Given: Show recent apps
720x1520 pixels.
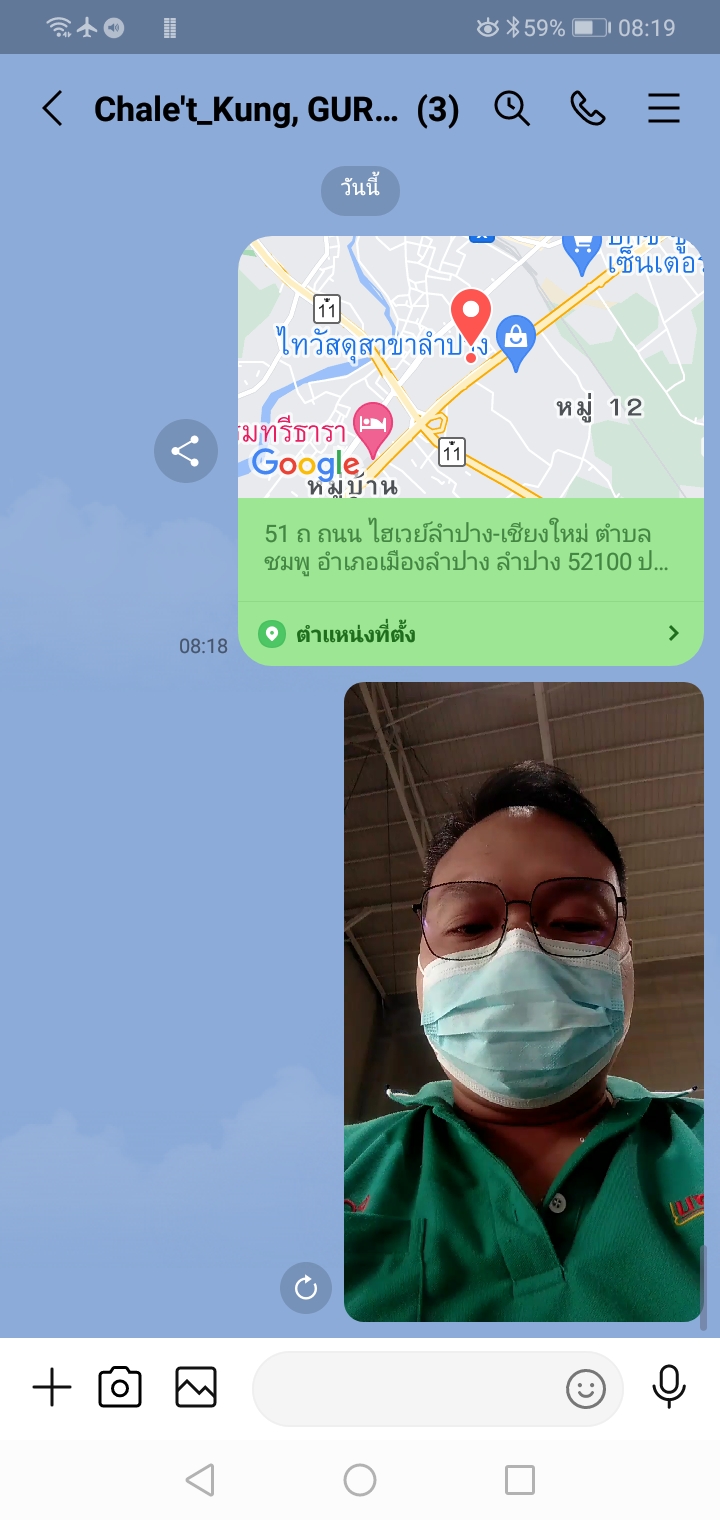Looking at the screenshot, I should point(519,1480).
